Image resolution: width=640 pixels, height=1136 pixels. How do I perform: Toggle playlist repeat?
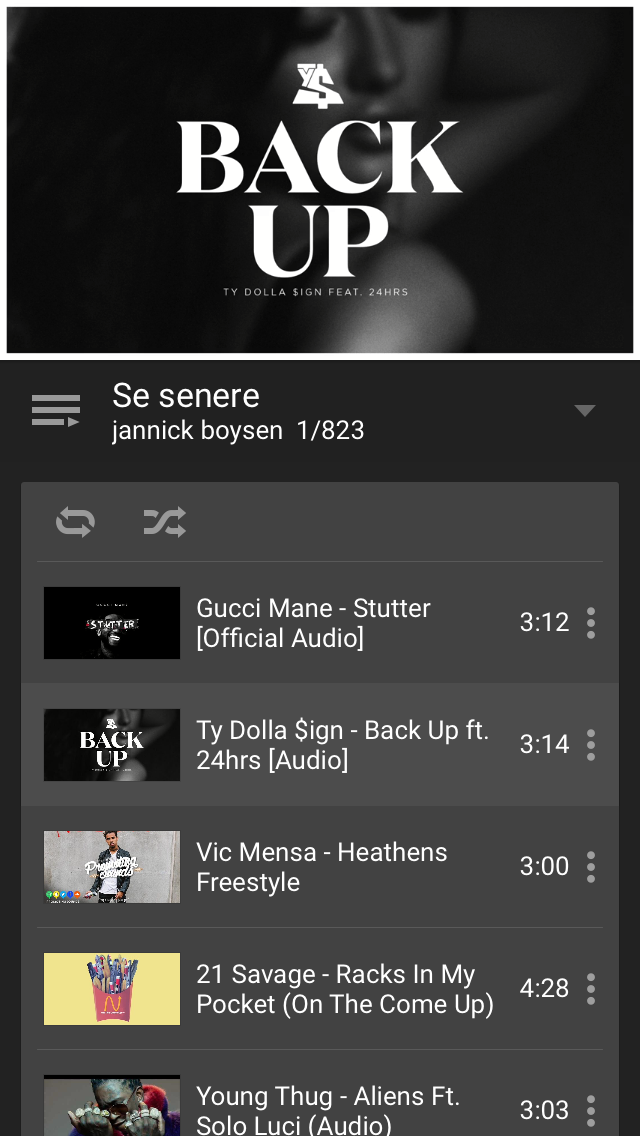click(x=75, y=522)
